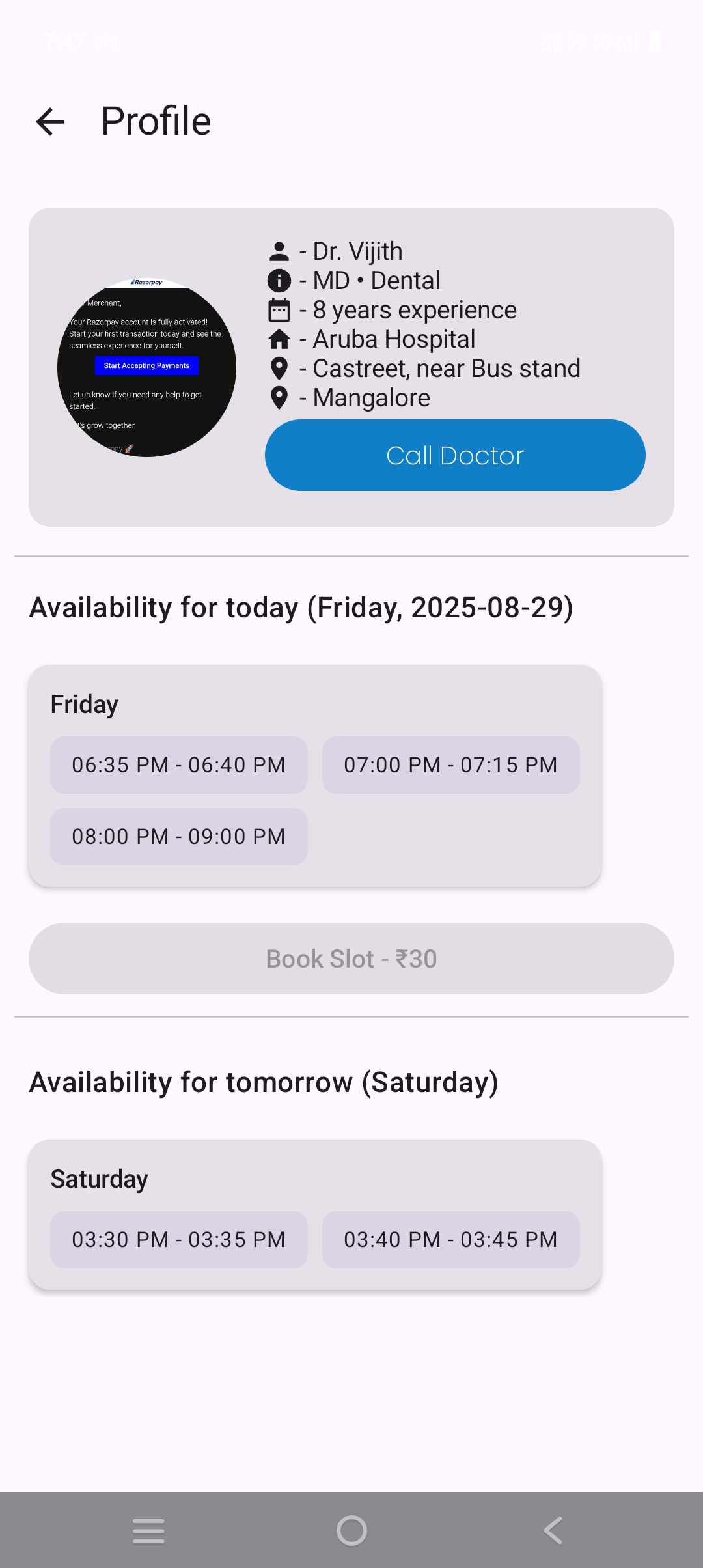Tap the location pin beside Mangalore
The width and height of the screenshot is (703, 1568).
tap(279, 398)
